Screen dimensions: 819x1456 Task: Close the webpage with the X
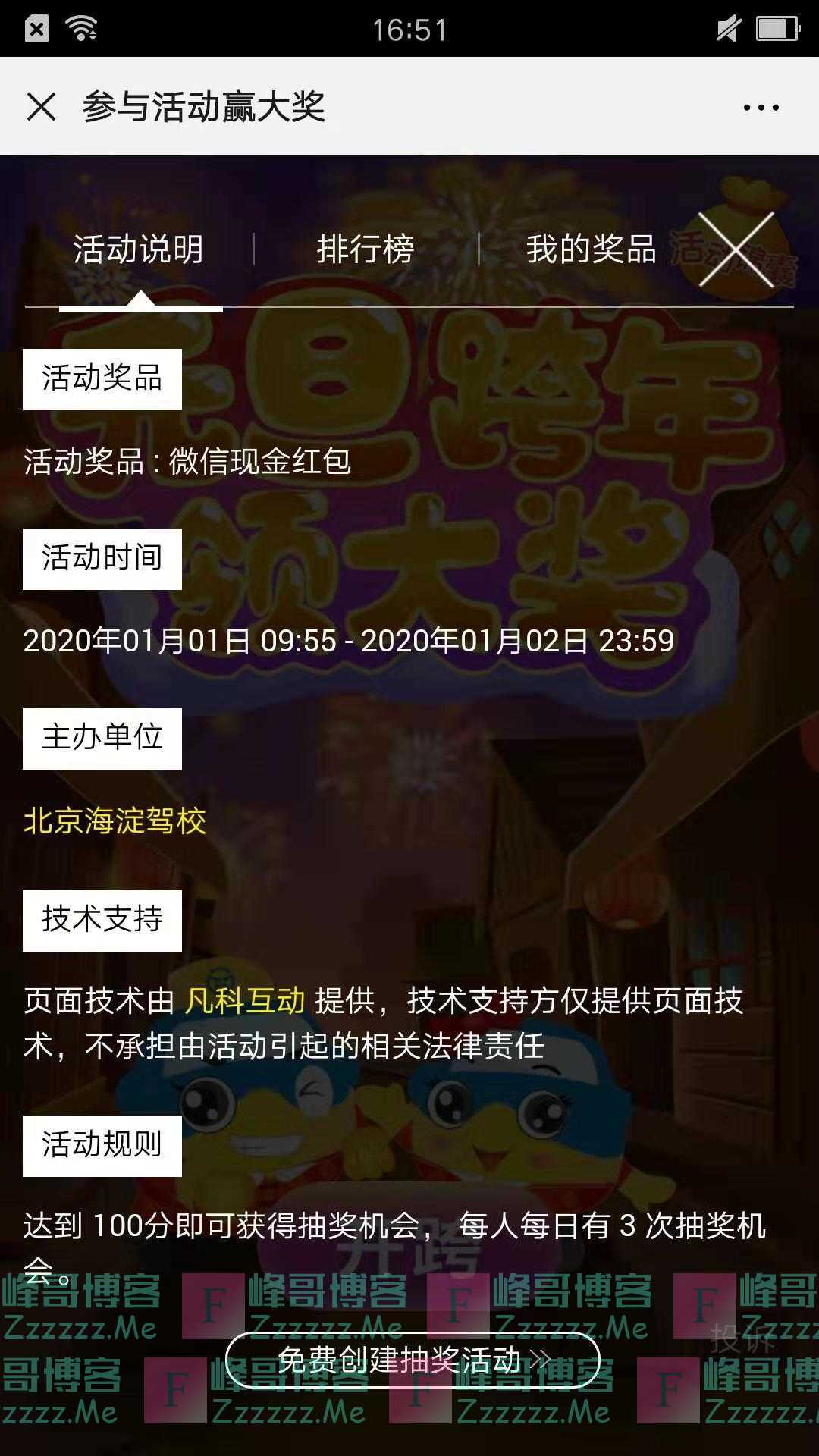click(41, 107)
